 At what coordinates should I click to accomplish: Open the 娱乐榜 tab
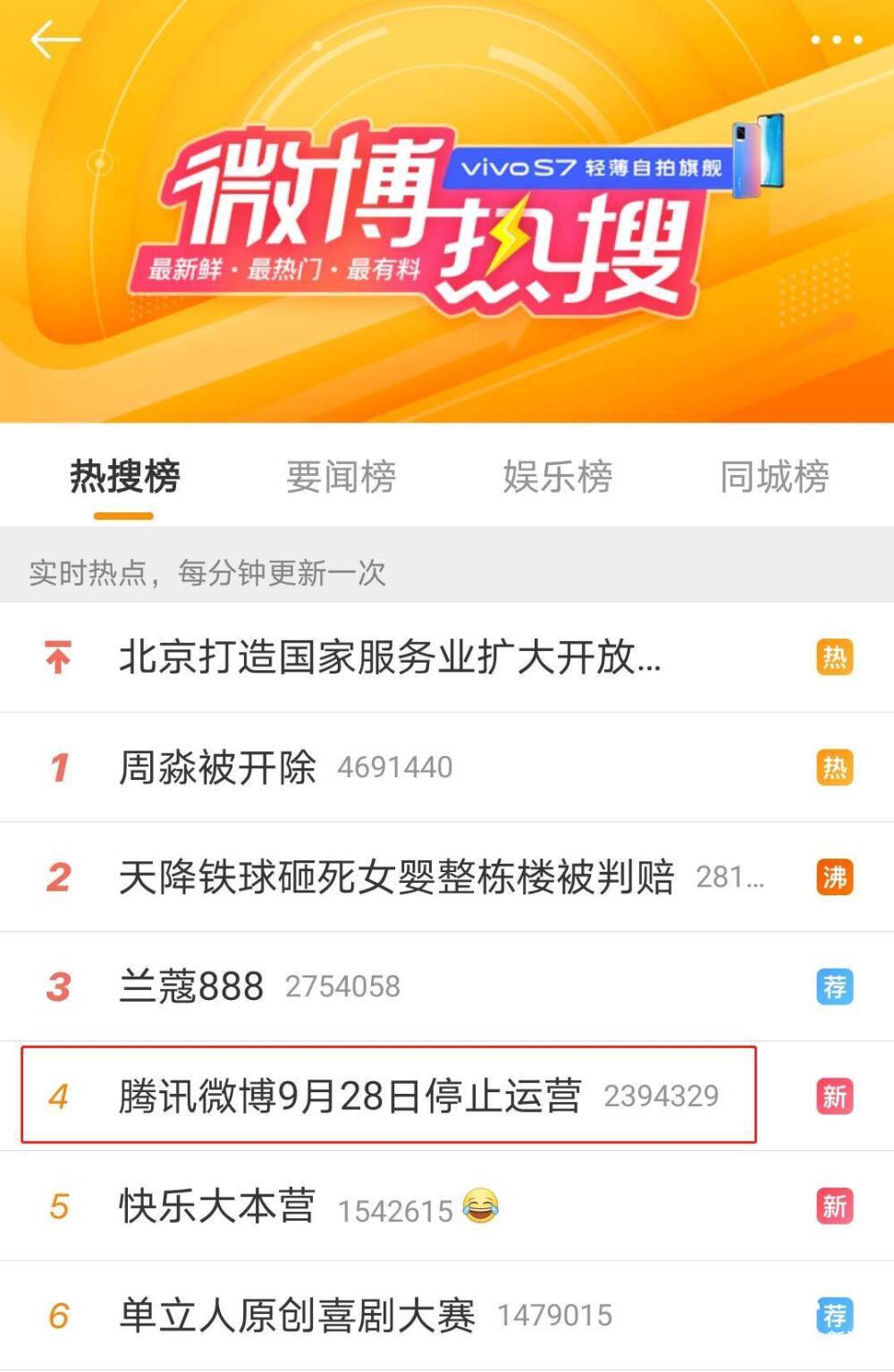[x=559, y=478]
